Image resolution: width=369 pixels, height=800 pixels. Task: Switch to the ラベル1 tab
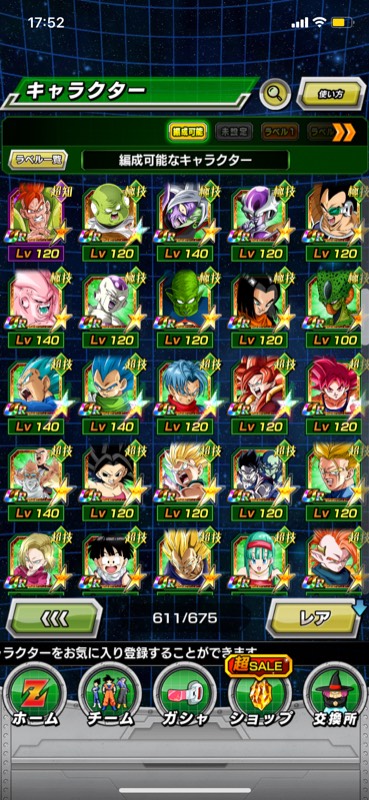pos(280,132)
